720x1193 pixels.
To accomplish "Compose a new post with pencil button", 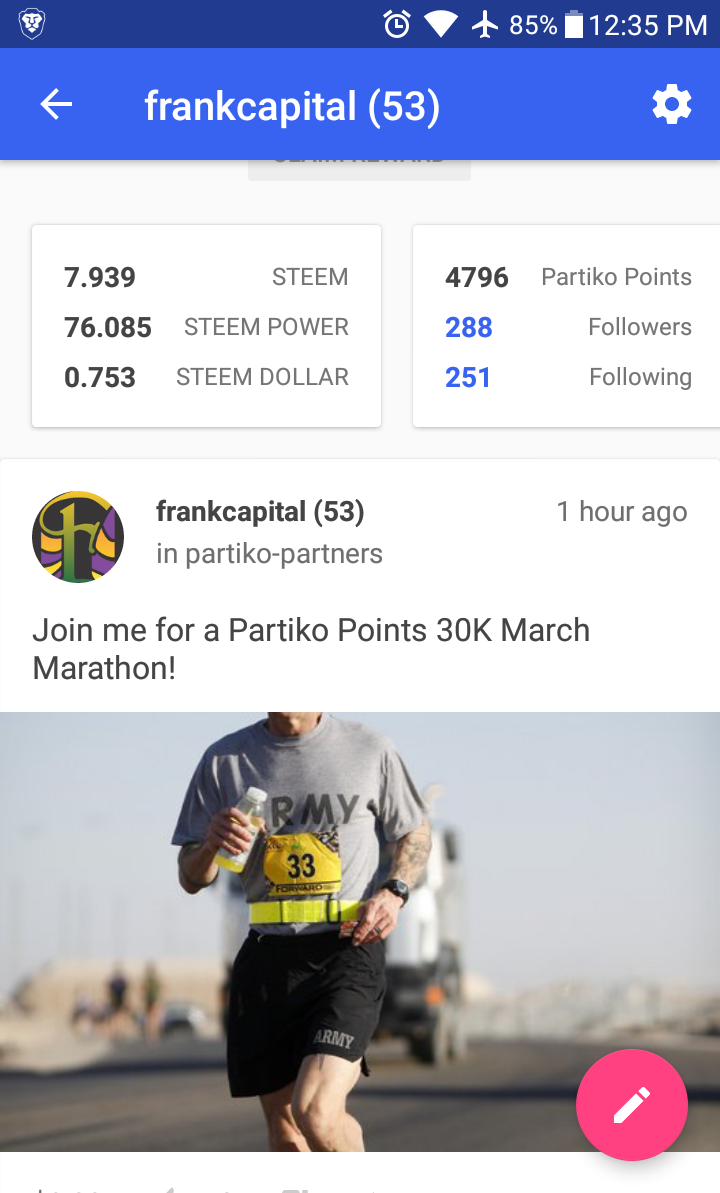I will coord(631,1105).
